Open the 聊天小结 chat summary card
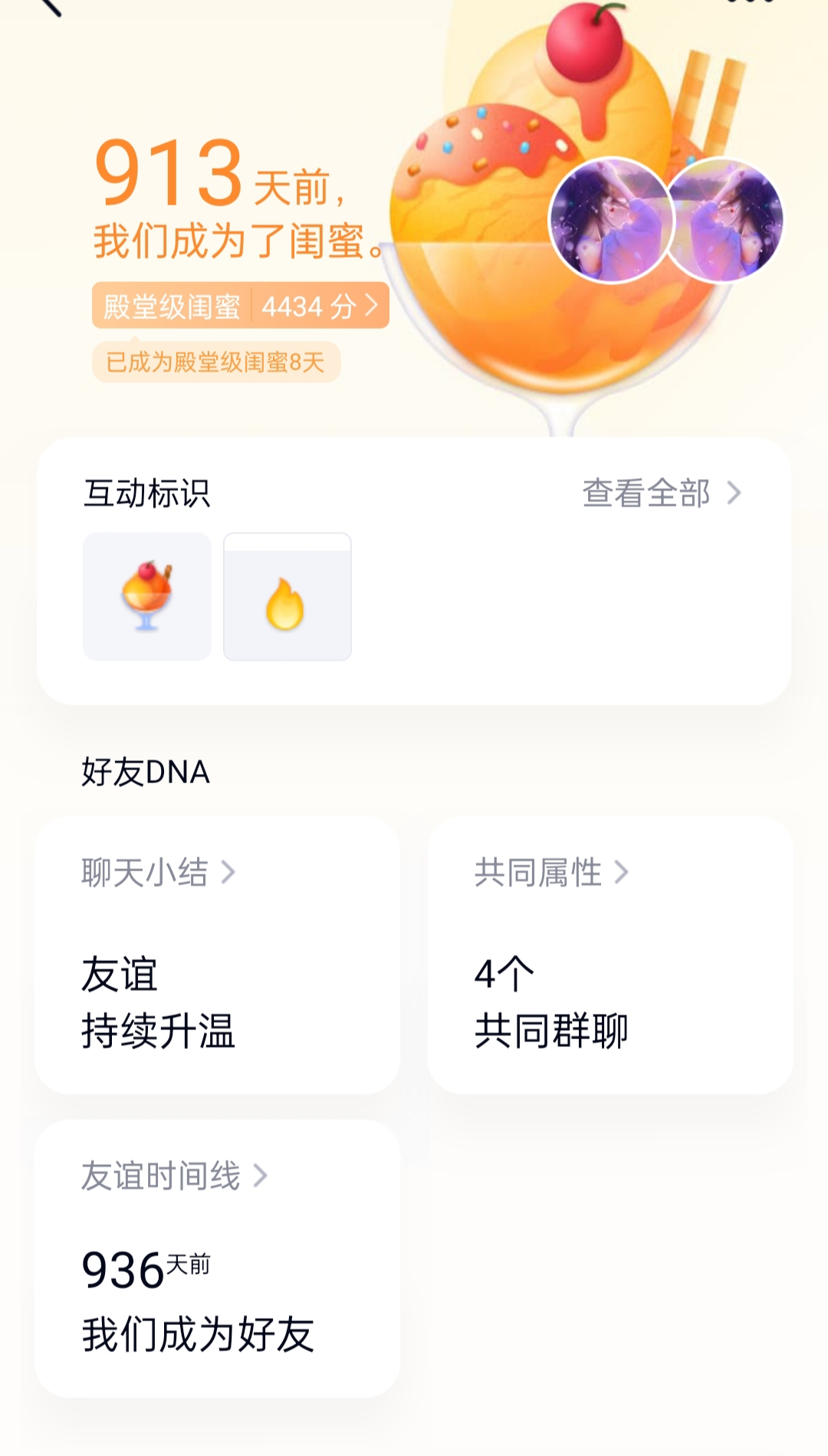 [x=217, y=955]
